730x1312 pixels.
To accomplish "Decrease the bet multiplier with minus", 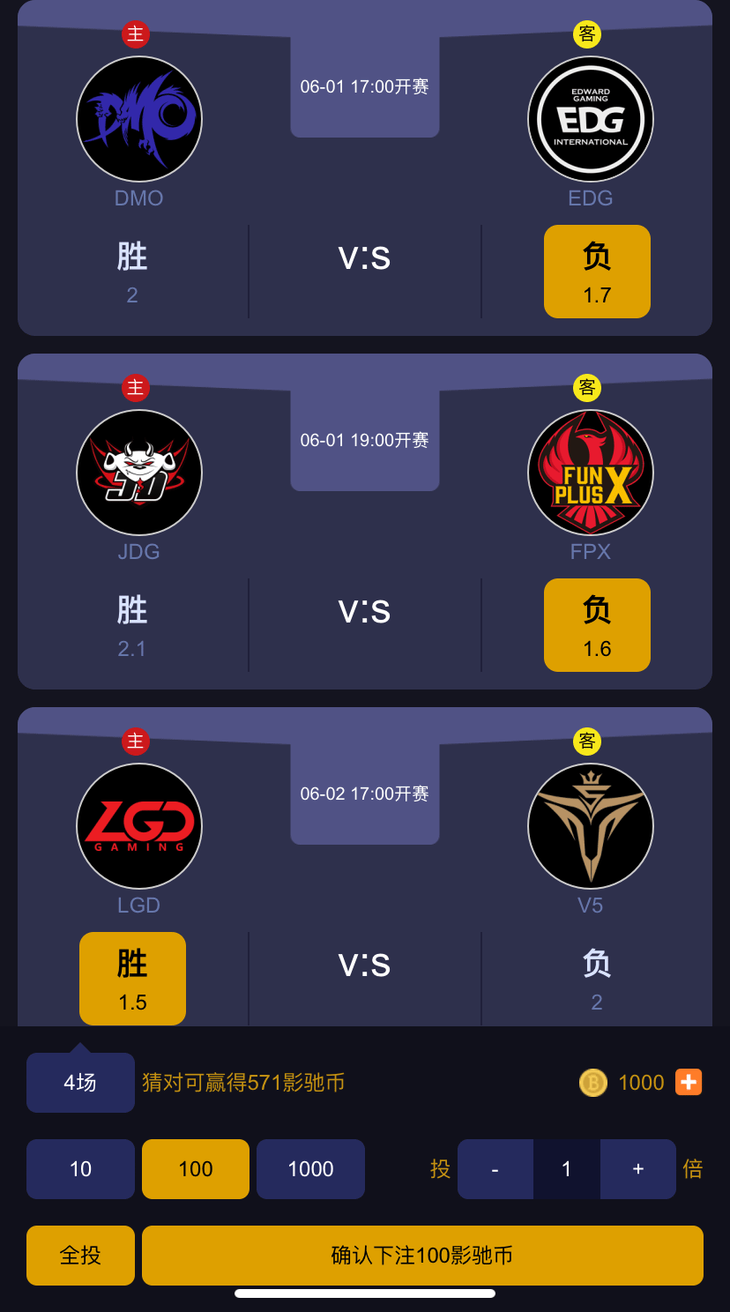I will (495, 1169).
